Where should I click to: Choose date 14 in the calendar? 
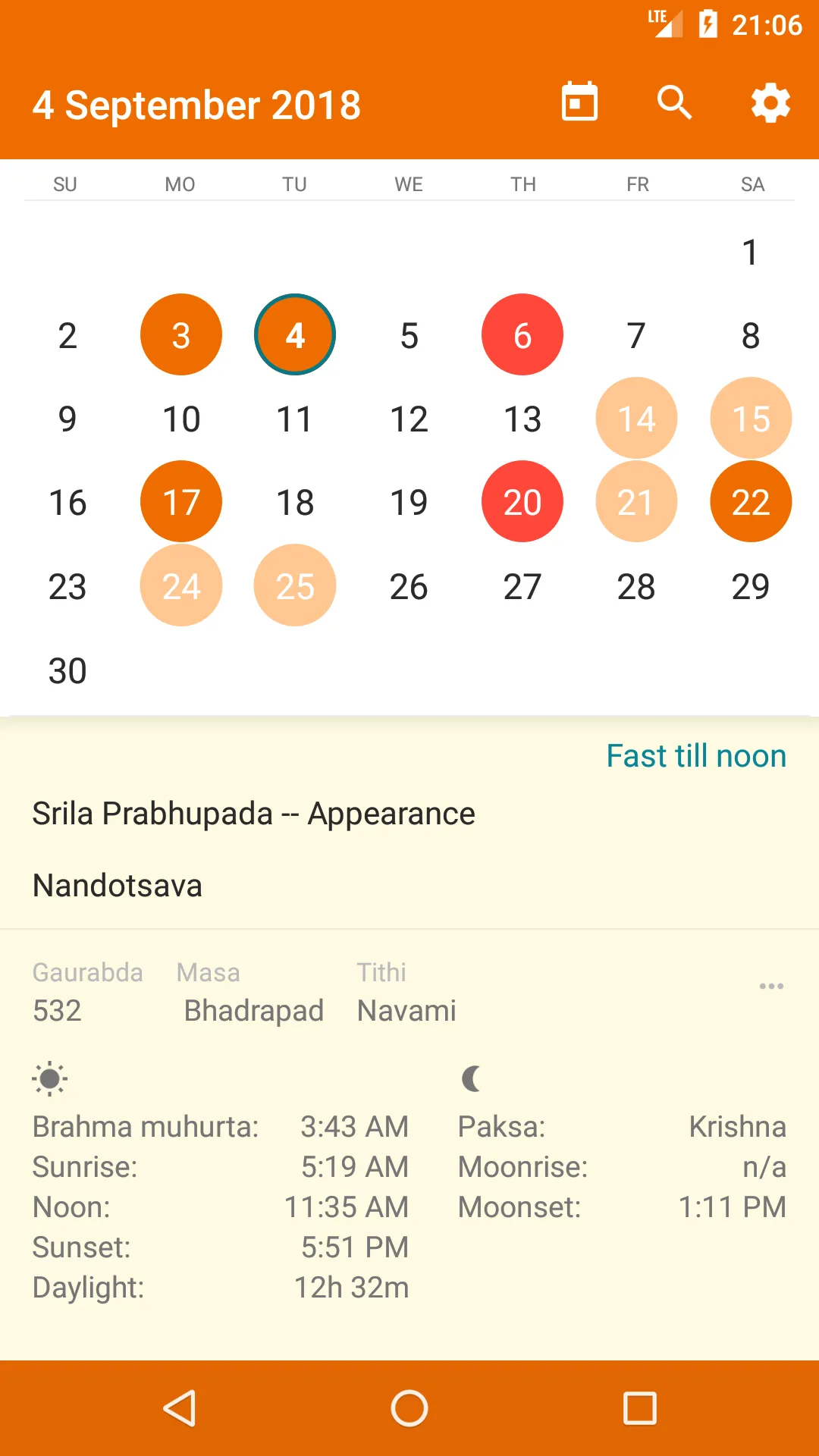coord(636,418)
